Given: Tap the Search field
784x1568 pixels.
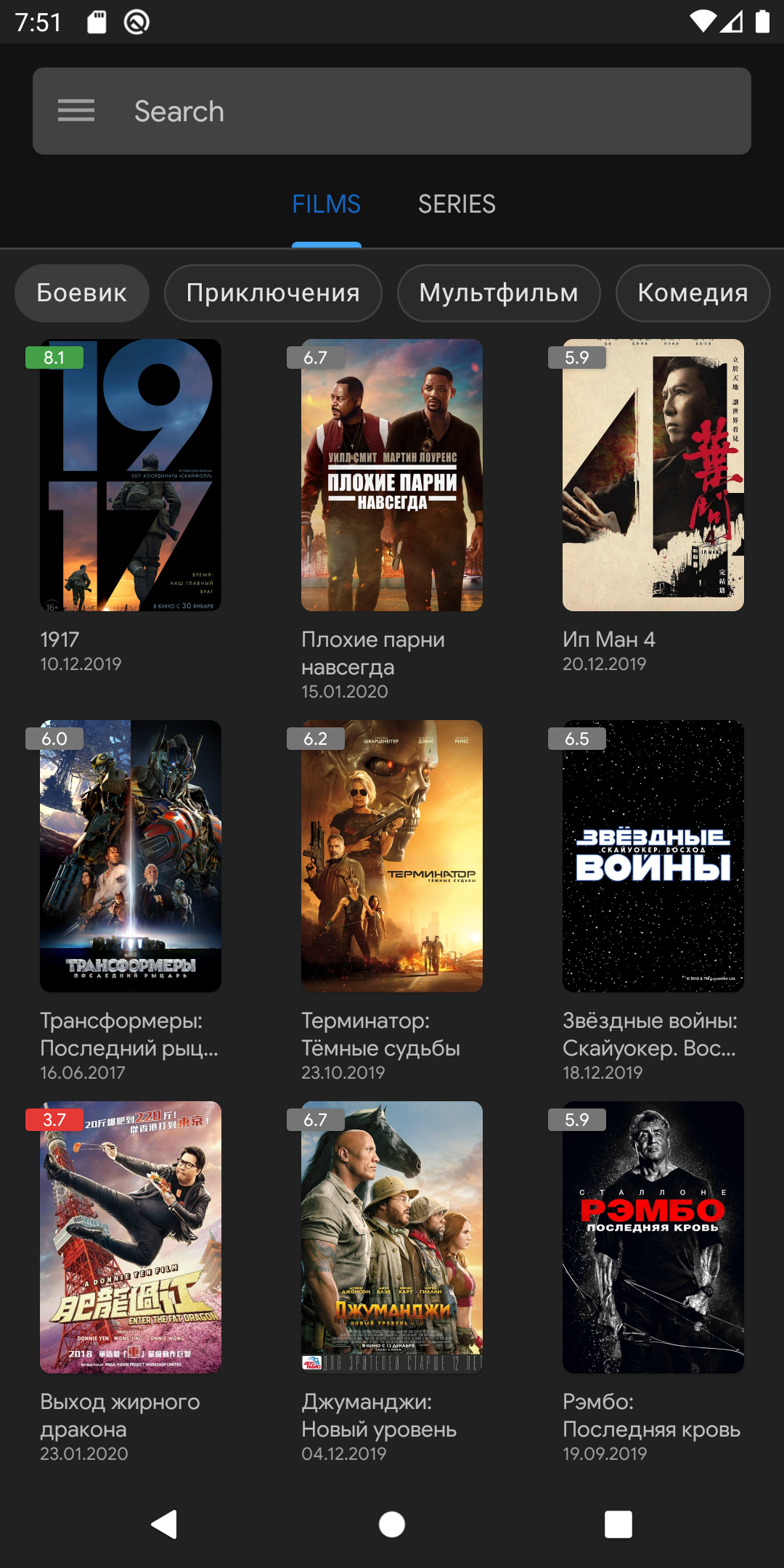Looking at the screenshot, I should click(x=436, y=111).
